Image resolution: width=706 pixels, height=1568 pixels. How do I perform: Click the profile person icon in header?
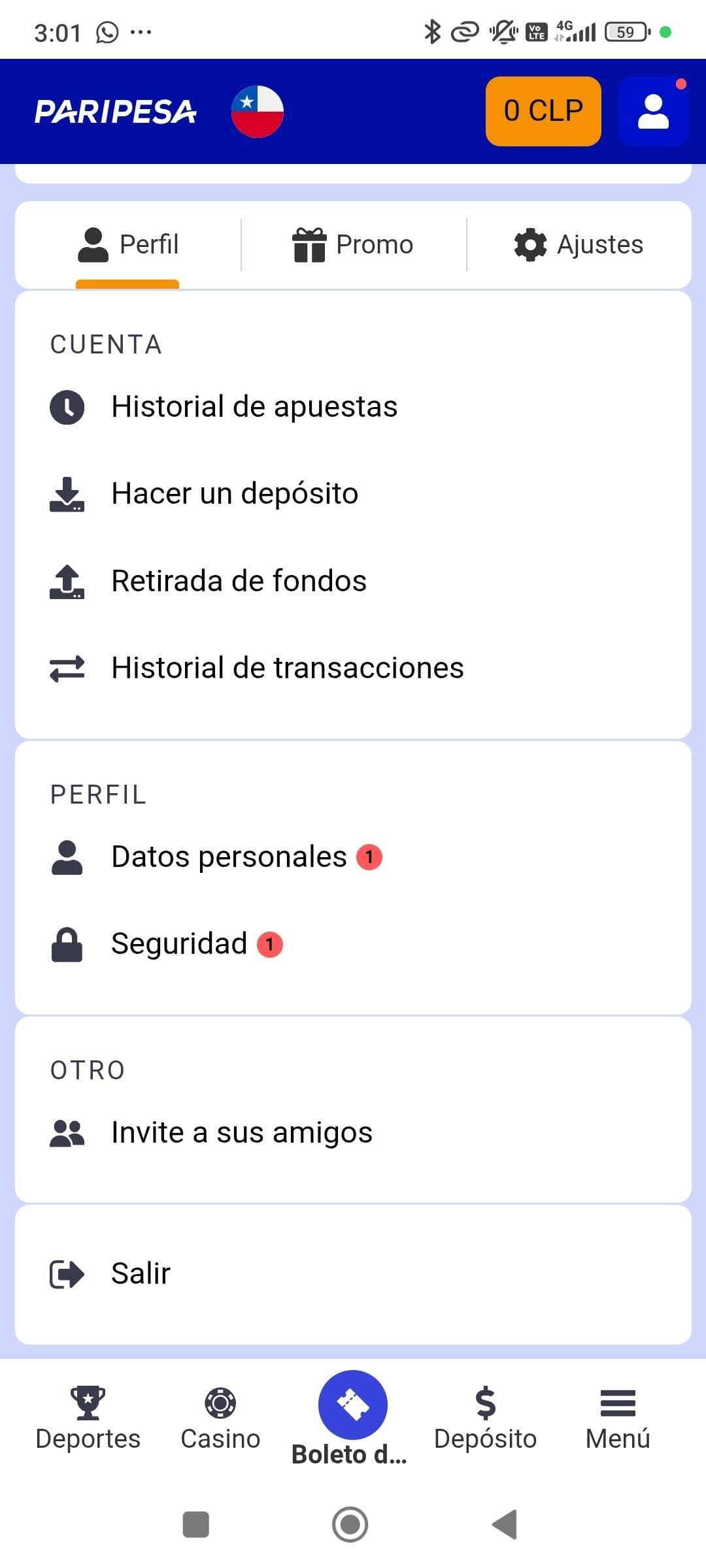pyautogui.click(x=652, y=110)
